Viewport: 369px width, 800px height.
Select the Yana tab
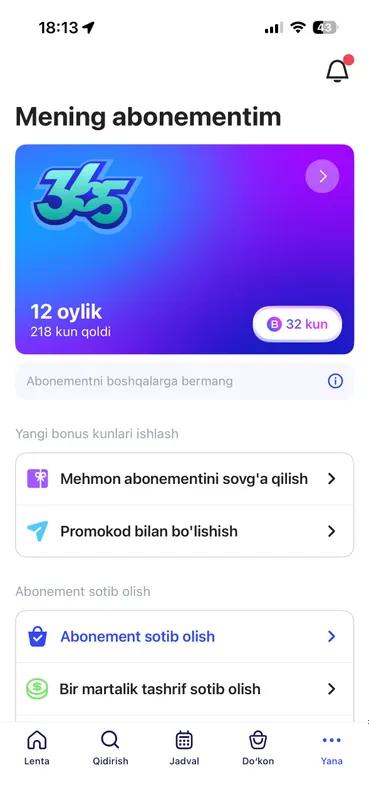tap(332, 747)
